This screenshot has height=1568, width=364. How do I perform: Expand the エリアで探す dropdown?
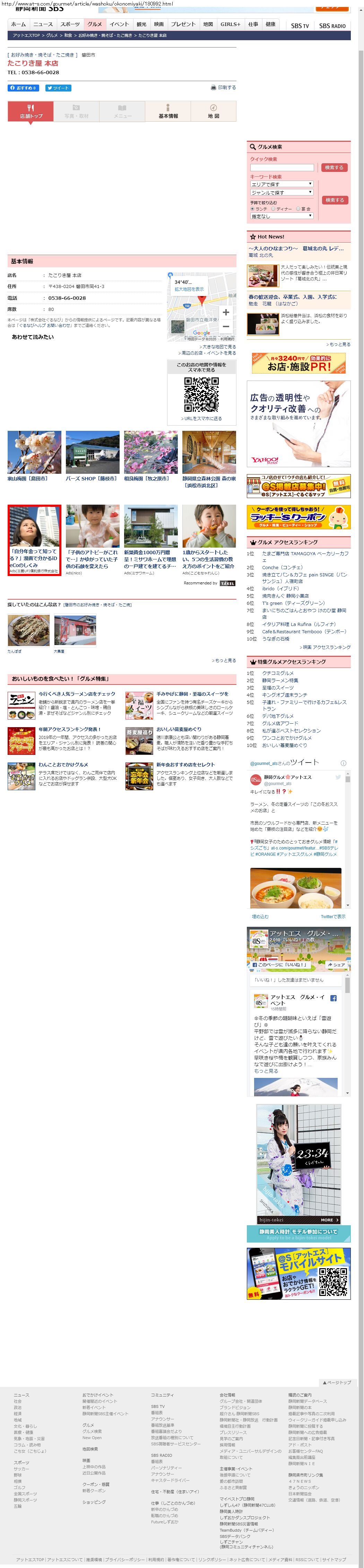coord(281,184)
